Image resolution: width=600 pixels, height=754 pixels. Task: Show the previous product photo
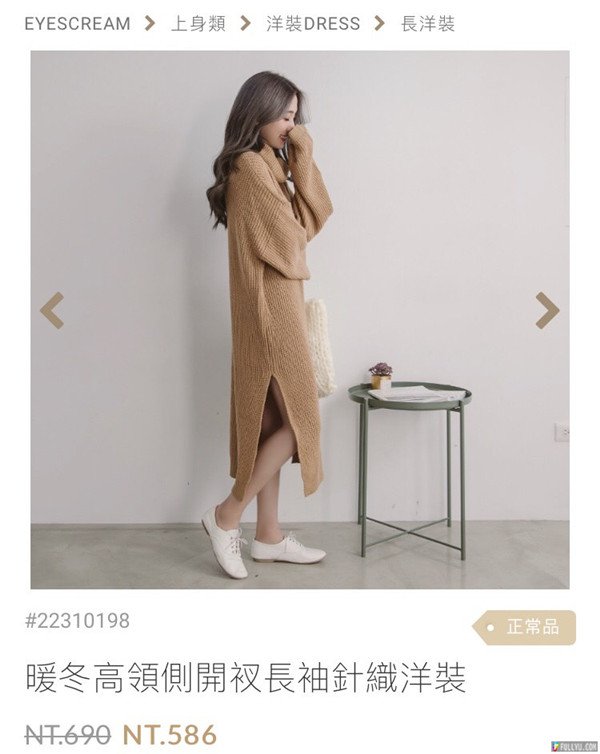(x=51, y=310)
